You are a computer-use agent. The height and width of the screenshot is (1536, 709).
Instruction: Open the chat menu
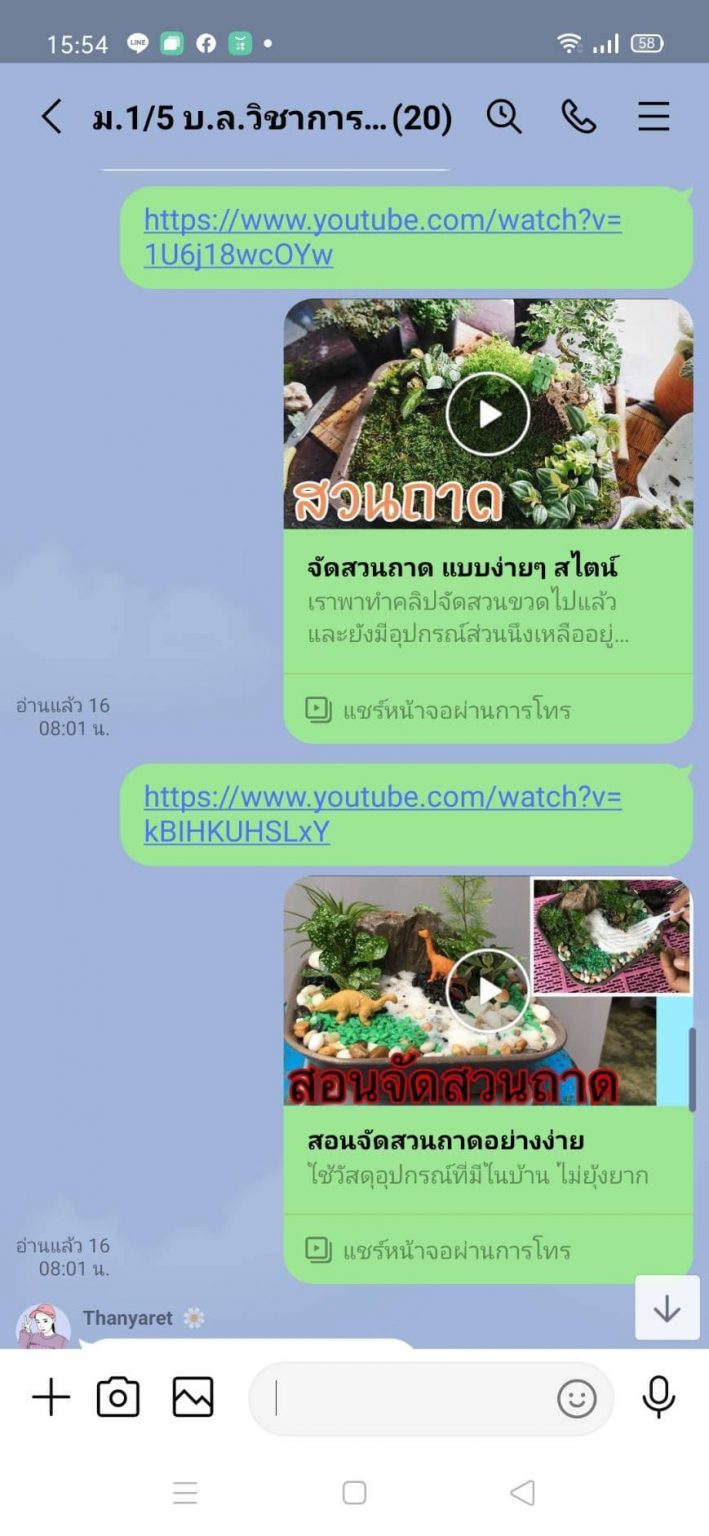[653, 117]
